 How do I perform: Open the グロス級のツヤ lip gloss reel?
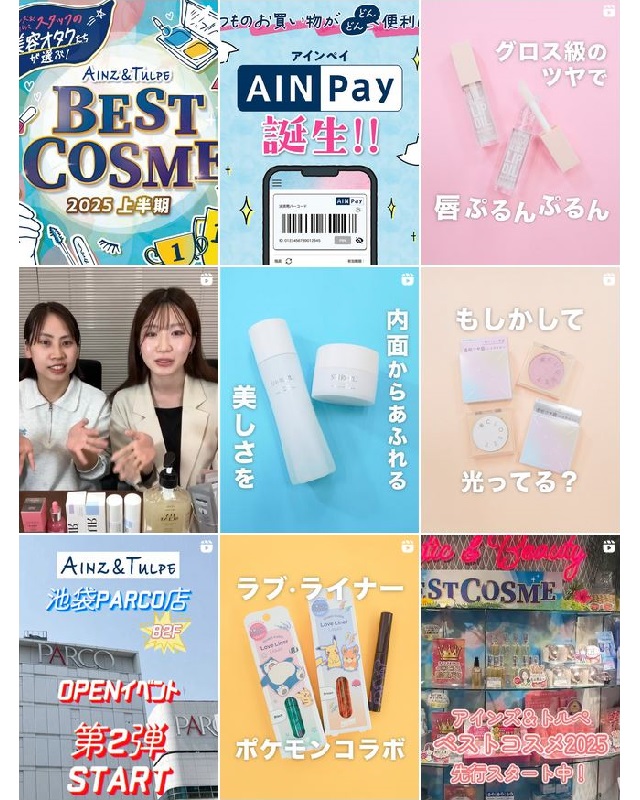(x=520, y=132)
